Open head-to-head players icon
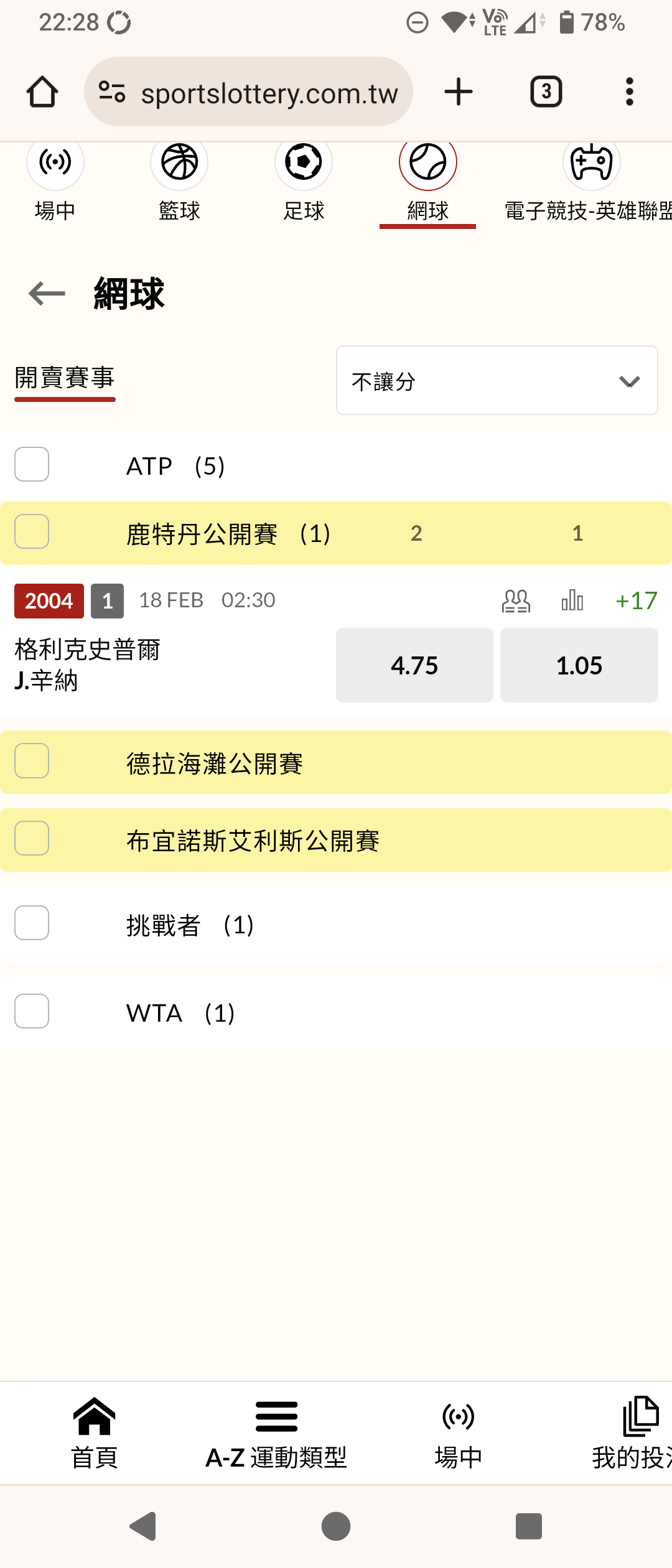 coord(516,600)
